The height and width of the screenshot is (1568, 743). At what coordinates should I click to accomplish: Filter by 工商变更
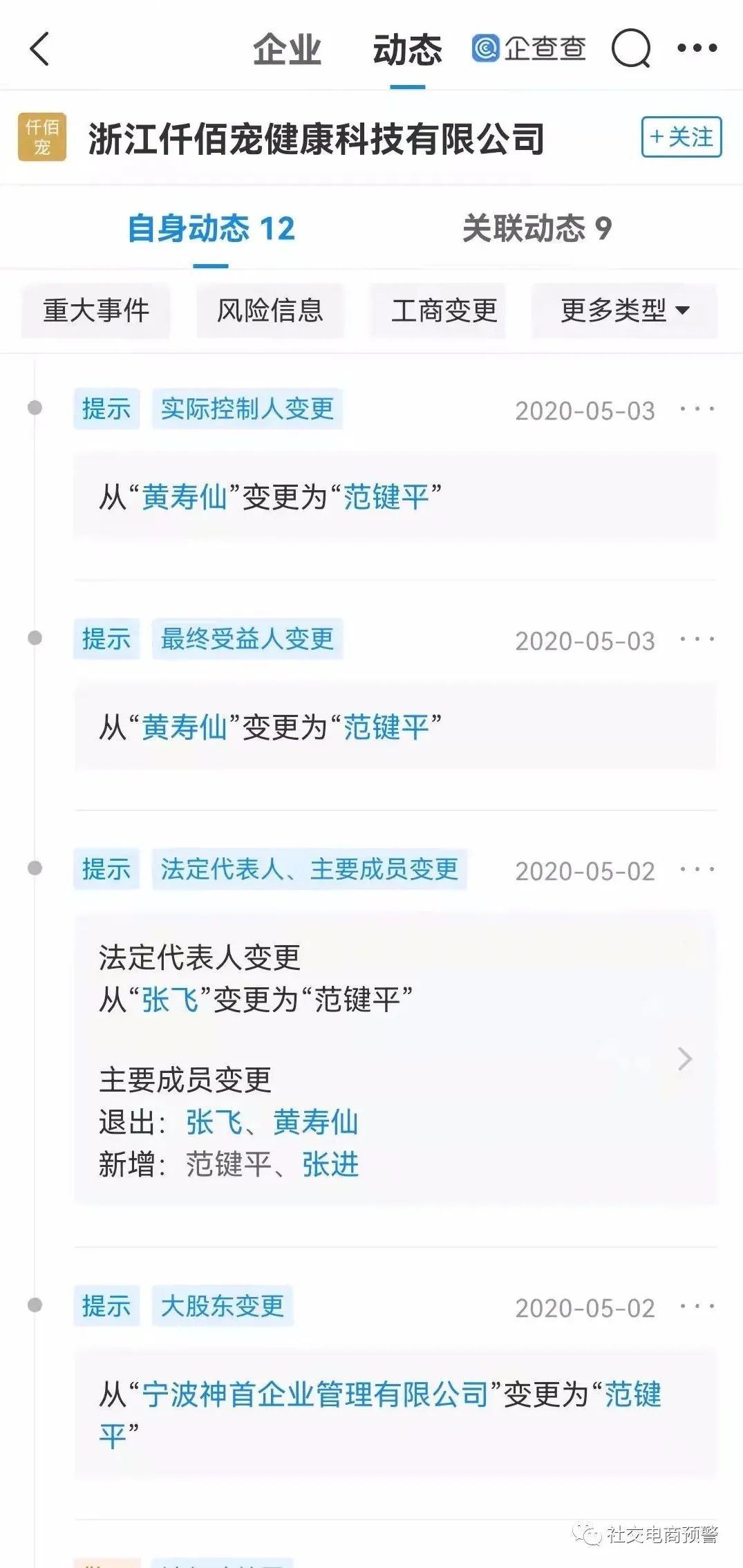click(444, 310)
